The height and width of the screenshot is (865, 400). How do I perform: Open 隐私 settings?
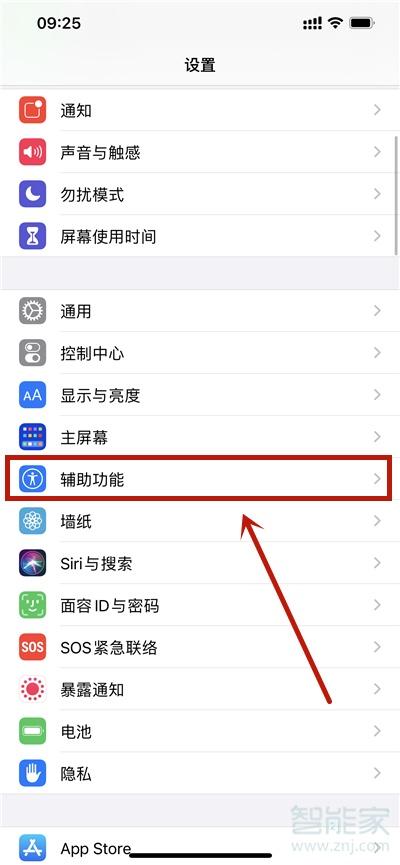point(200,773)
